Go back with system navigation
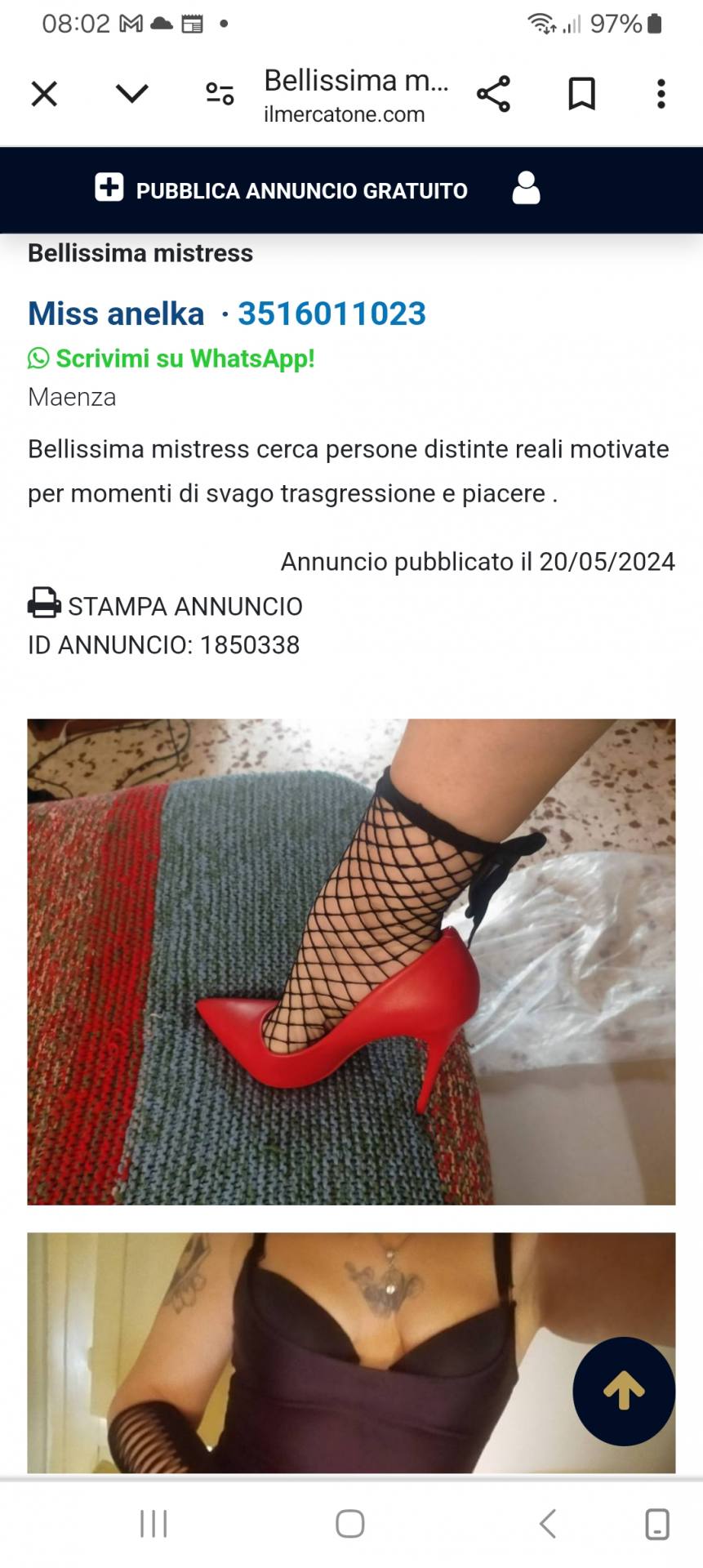 [548, 1523]
